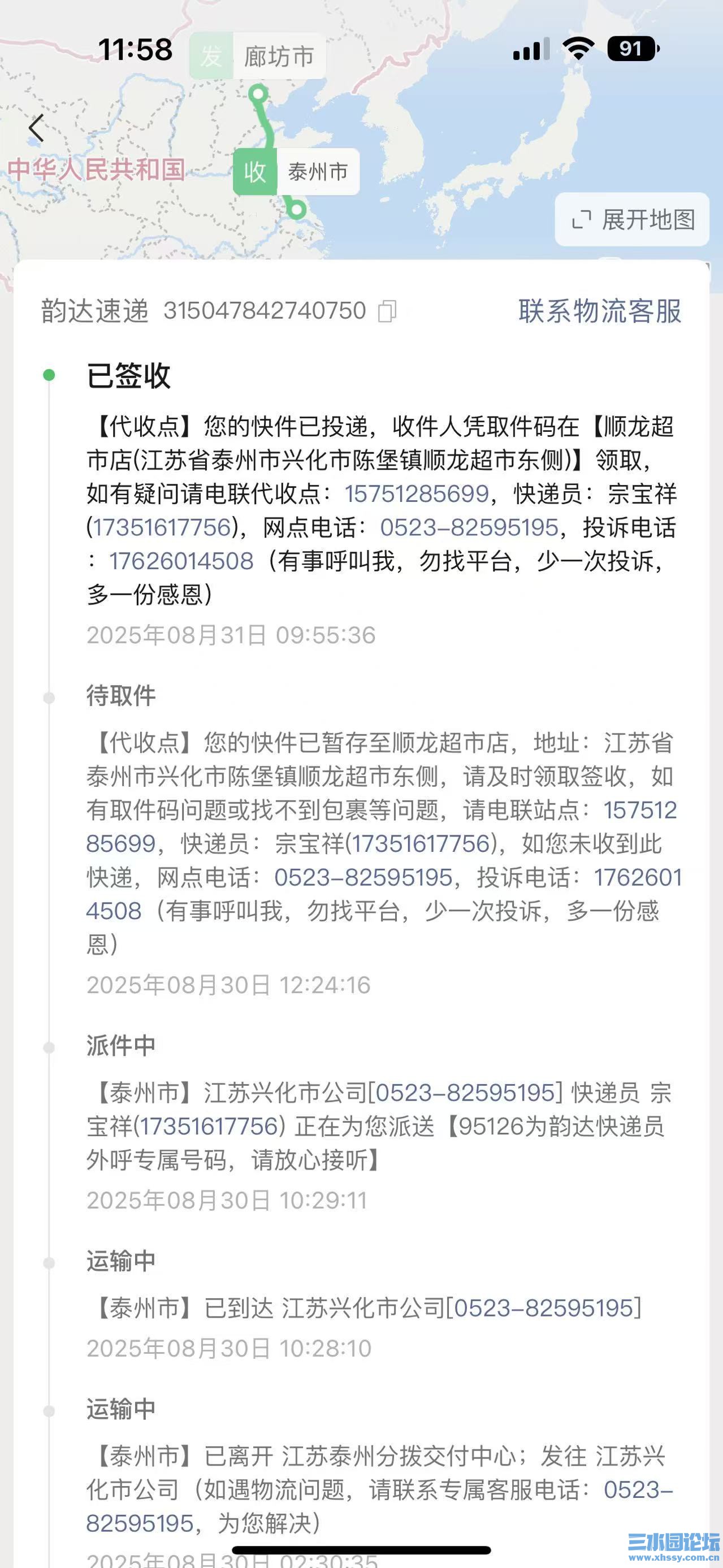Copy the tracking number 315047842740750
The image size is (723, 1568).
pyautogui.click(x=388, y=311)
